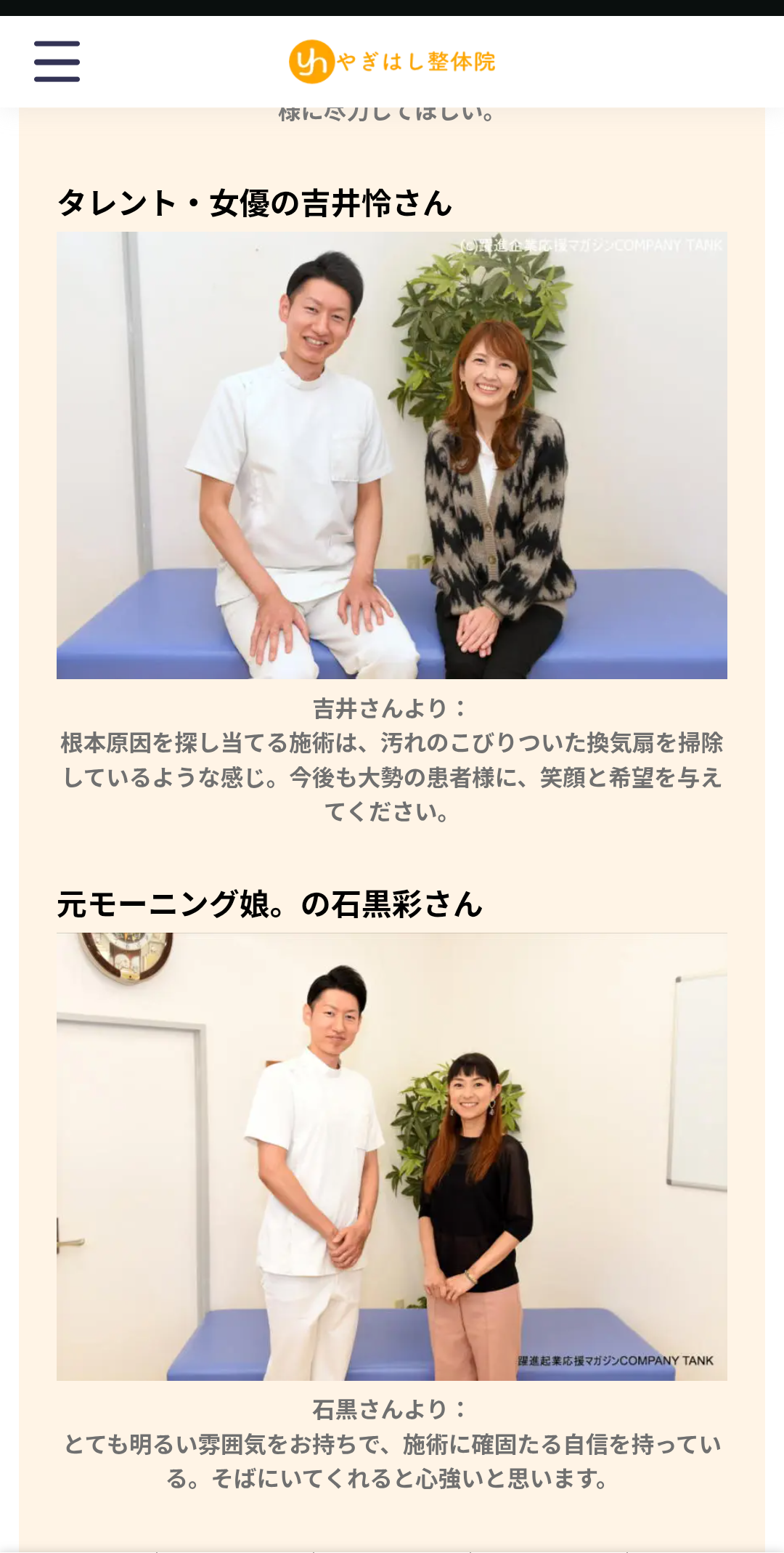Open the hamburger navigation menu
784x1553 pixels.
57,62
